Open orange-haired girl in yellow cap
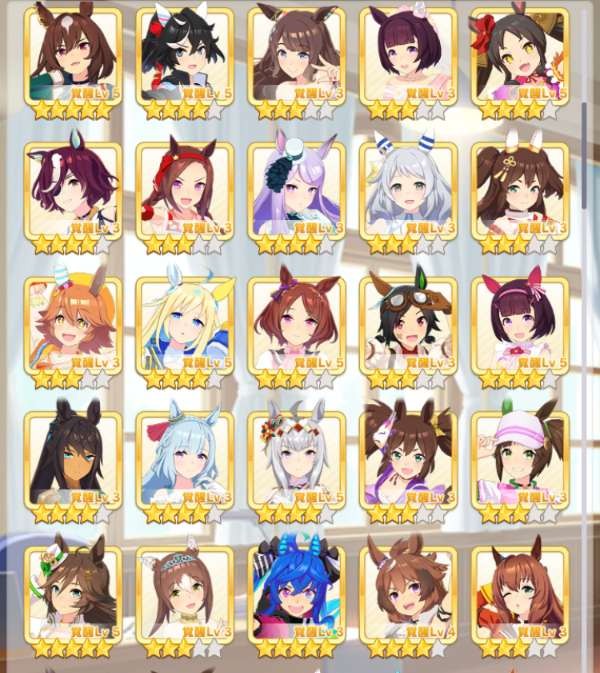This screenshot has width=600, height=673. coord(74,327)
